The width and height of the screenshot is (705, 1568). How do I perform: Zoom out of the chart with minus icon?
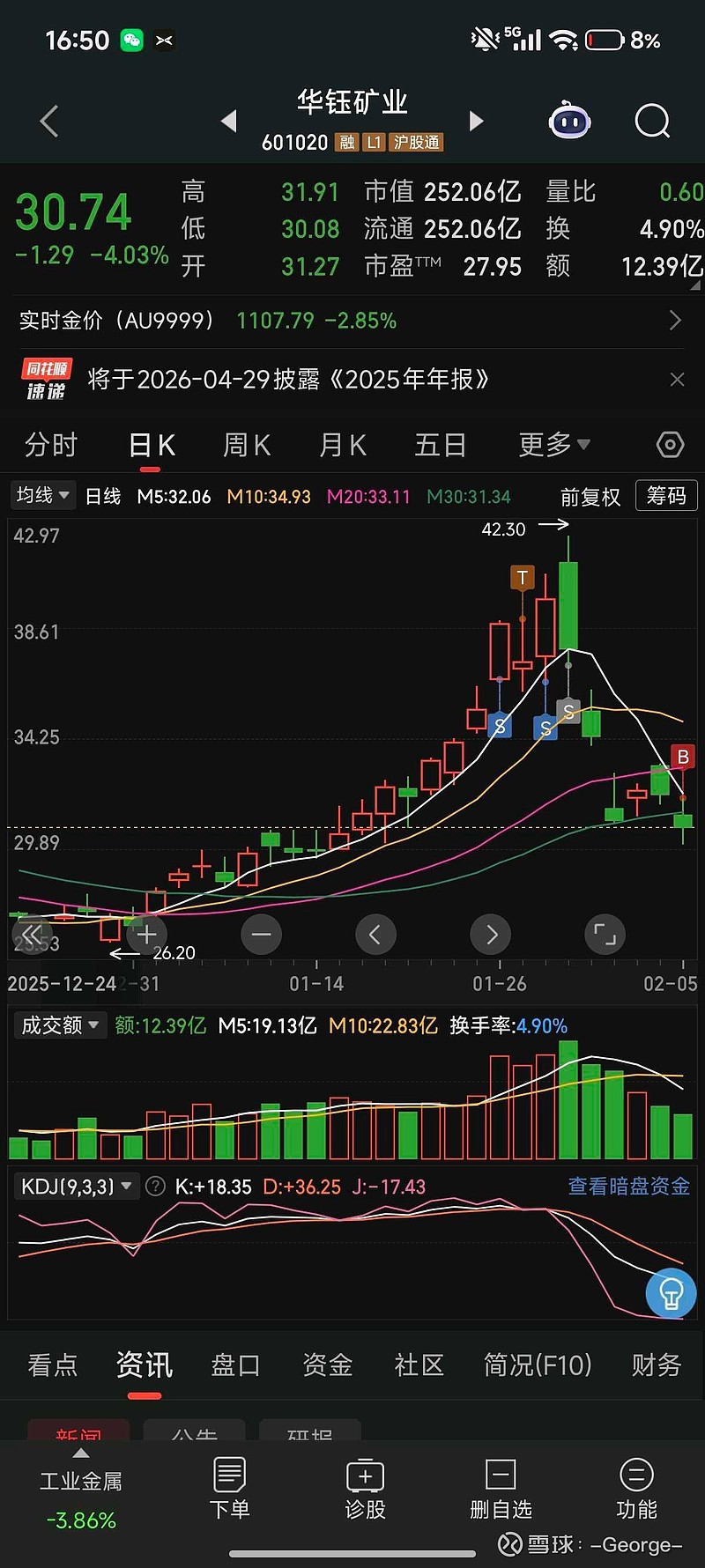click(x=261, y=934)
